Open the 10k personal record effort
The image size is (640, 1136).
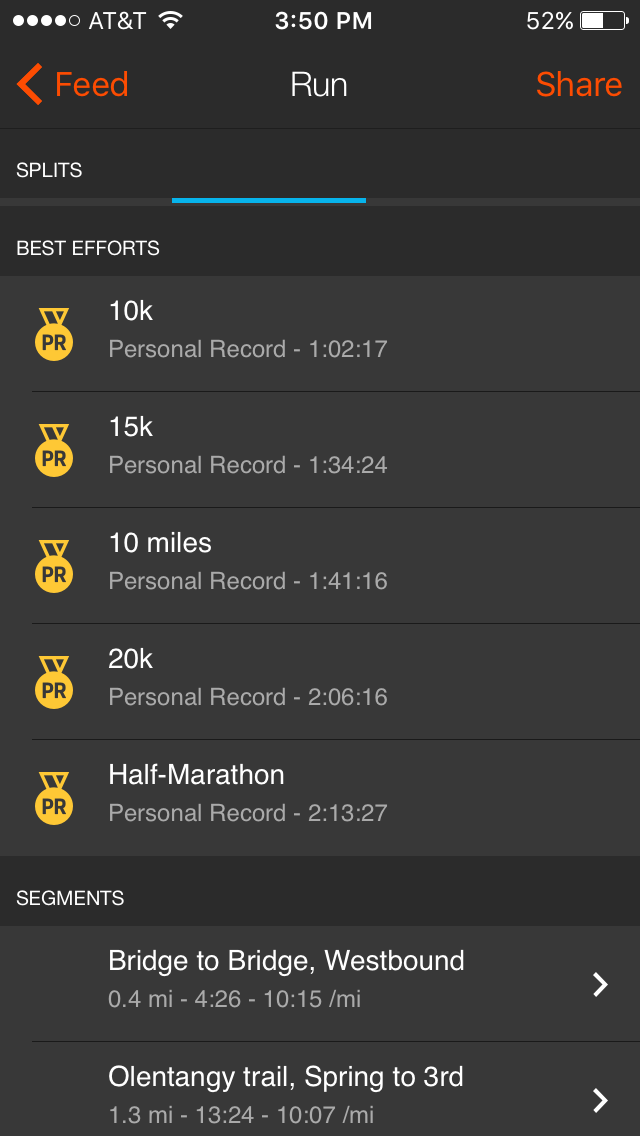320,333
